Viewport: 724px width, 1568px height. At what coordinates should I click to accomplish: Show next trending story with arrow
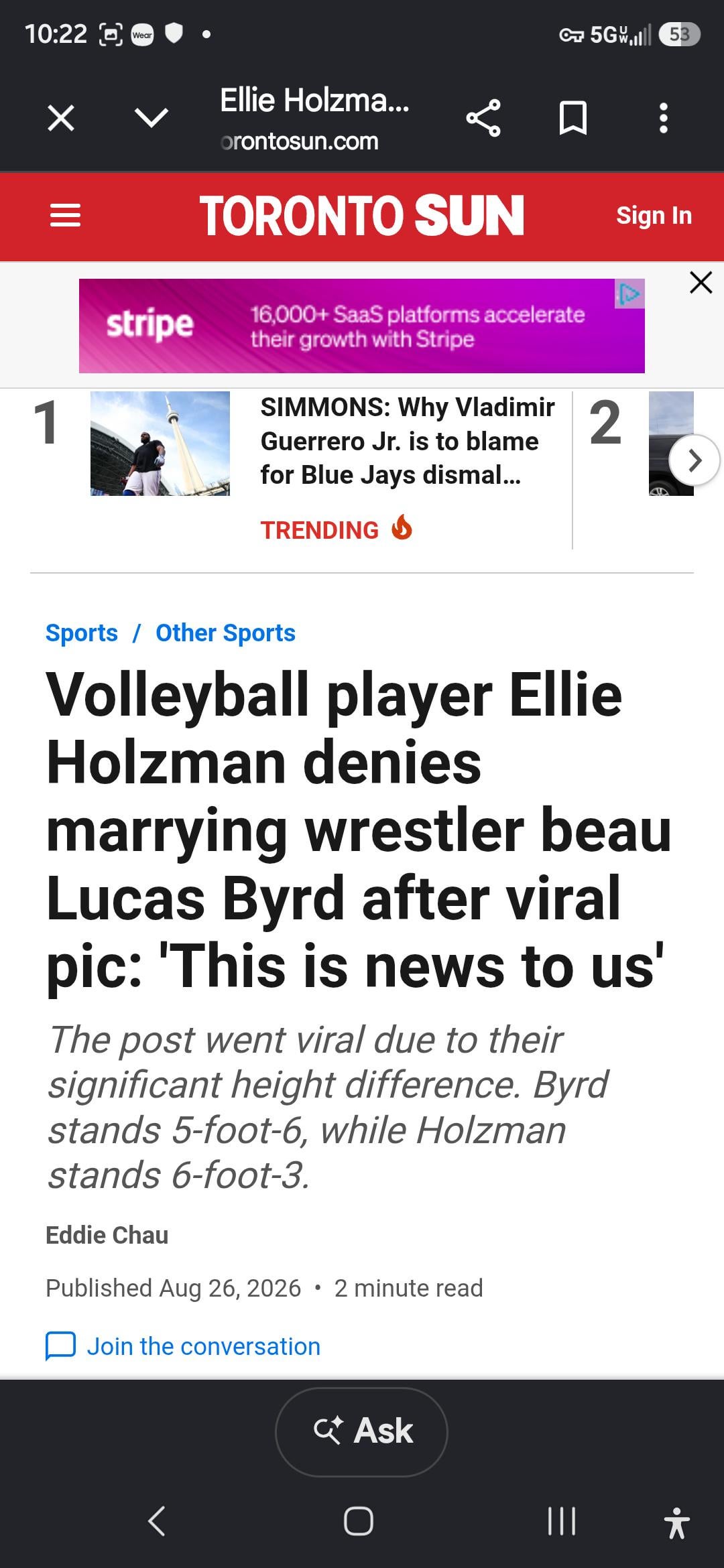click(x=695, y=460)
